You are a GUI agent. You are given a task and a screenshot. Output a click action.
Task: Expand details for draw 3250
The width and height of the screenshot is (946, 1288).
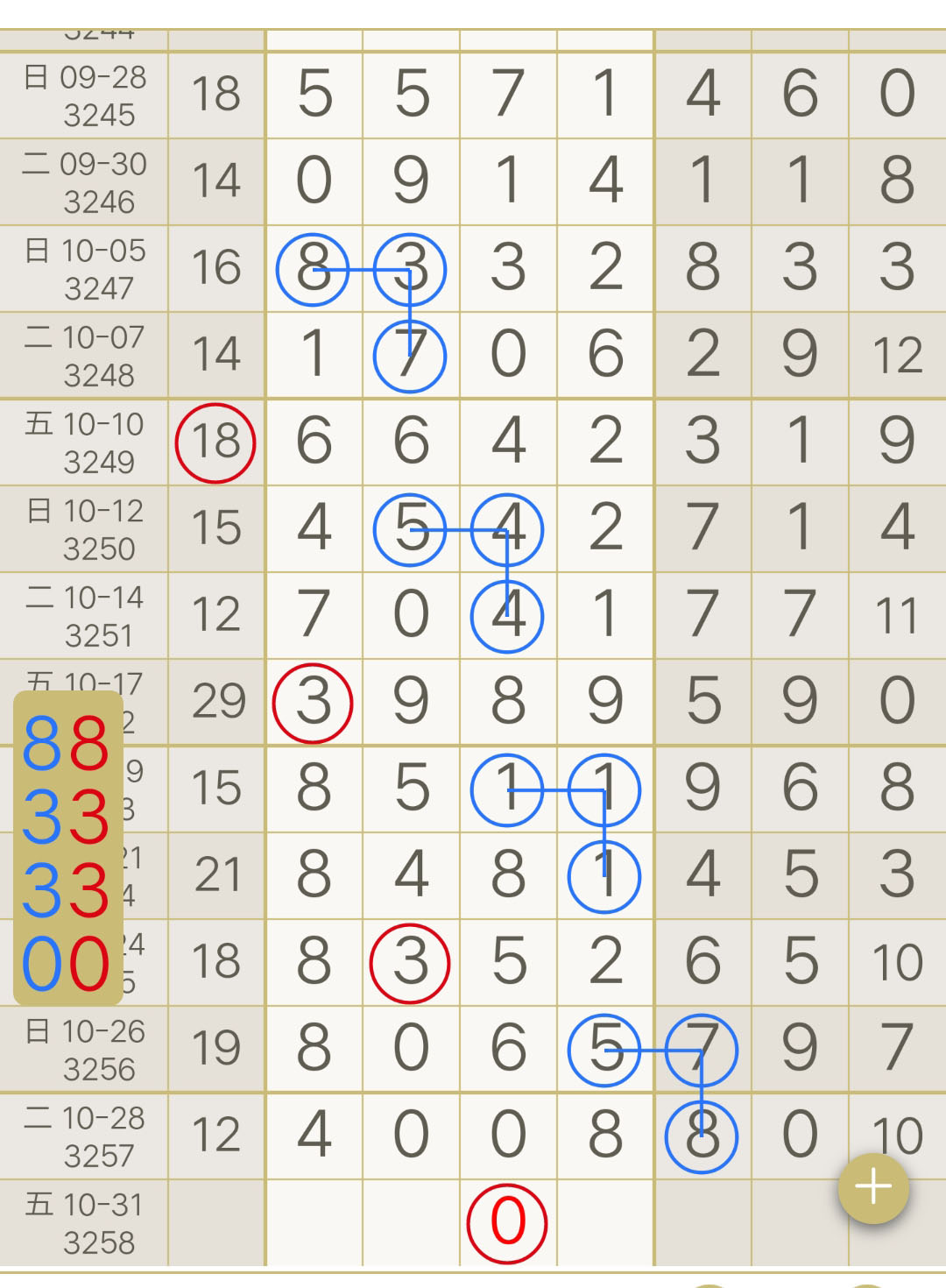85,528
